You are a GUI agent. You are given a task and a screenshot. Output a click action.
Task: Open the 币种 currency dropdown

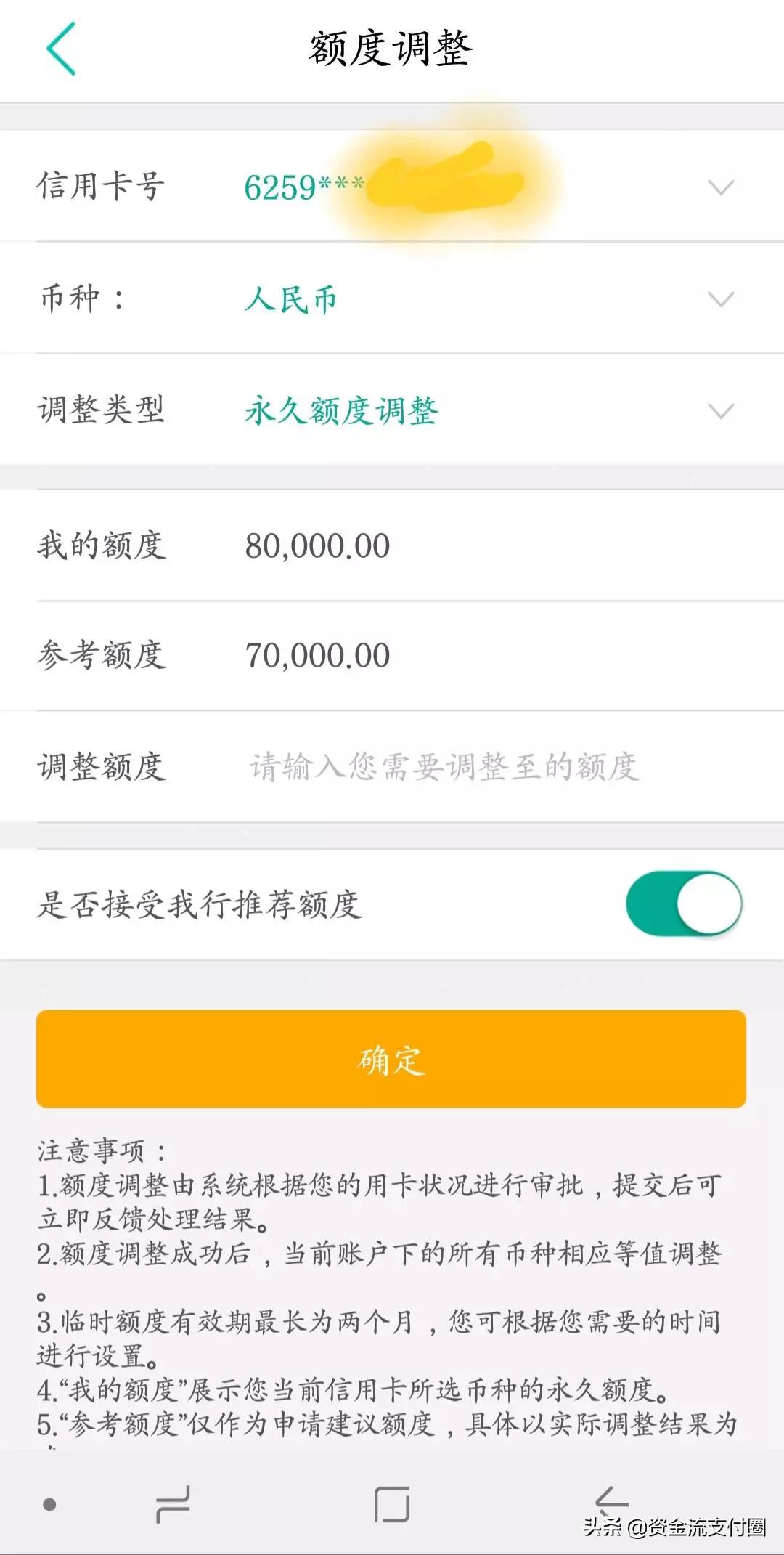(x=719, y=299)
